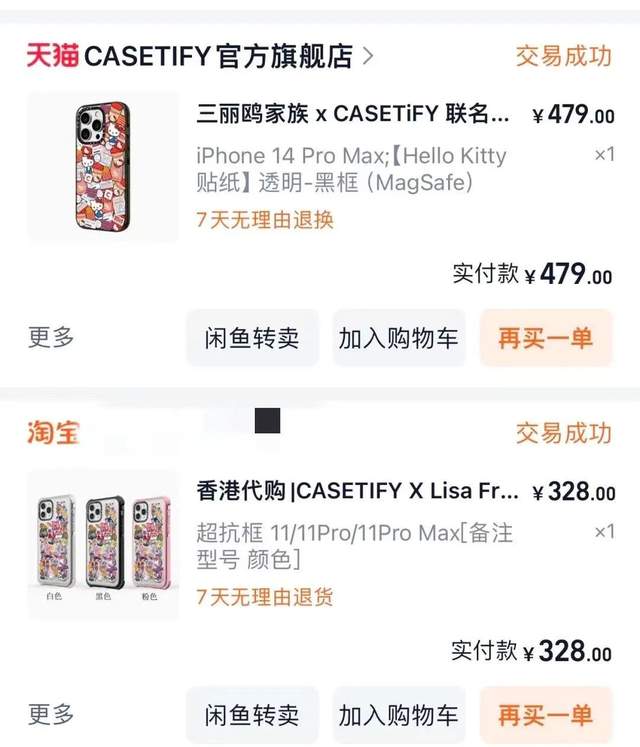Open order details of 三丽鸥家族 x CASETiFY 联名

pyautogui.click(x=352, y=114)
